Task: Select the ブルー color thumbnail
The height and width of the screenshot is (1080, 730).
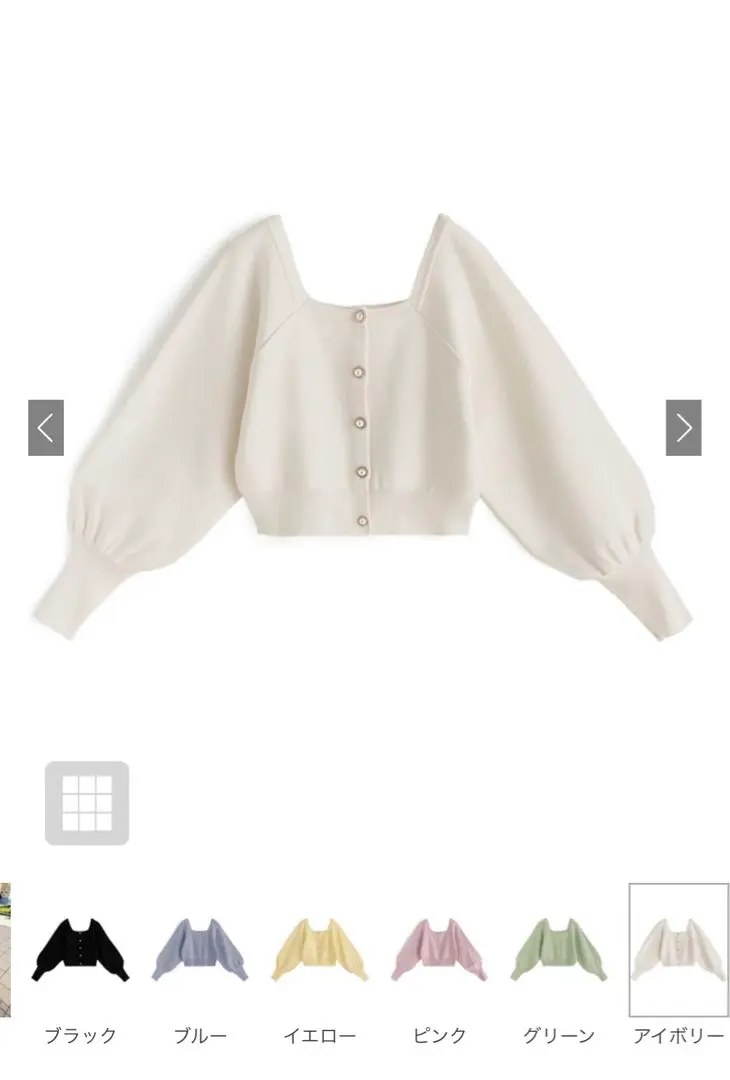Action: (x=200, y=950)
